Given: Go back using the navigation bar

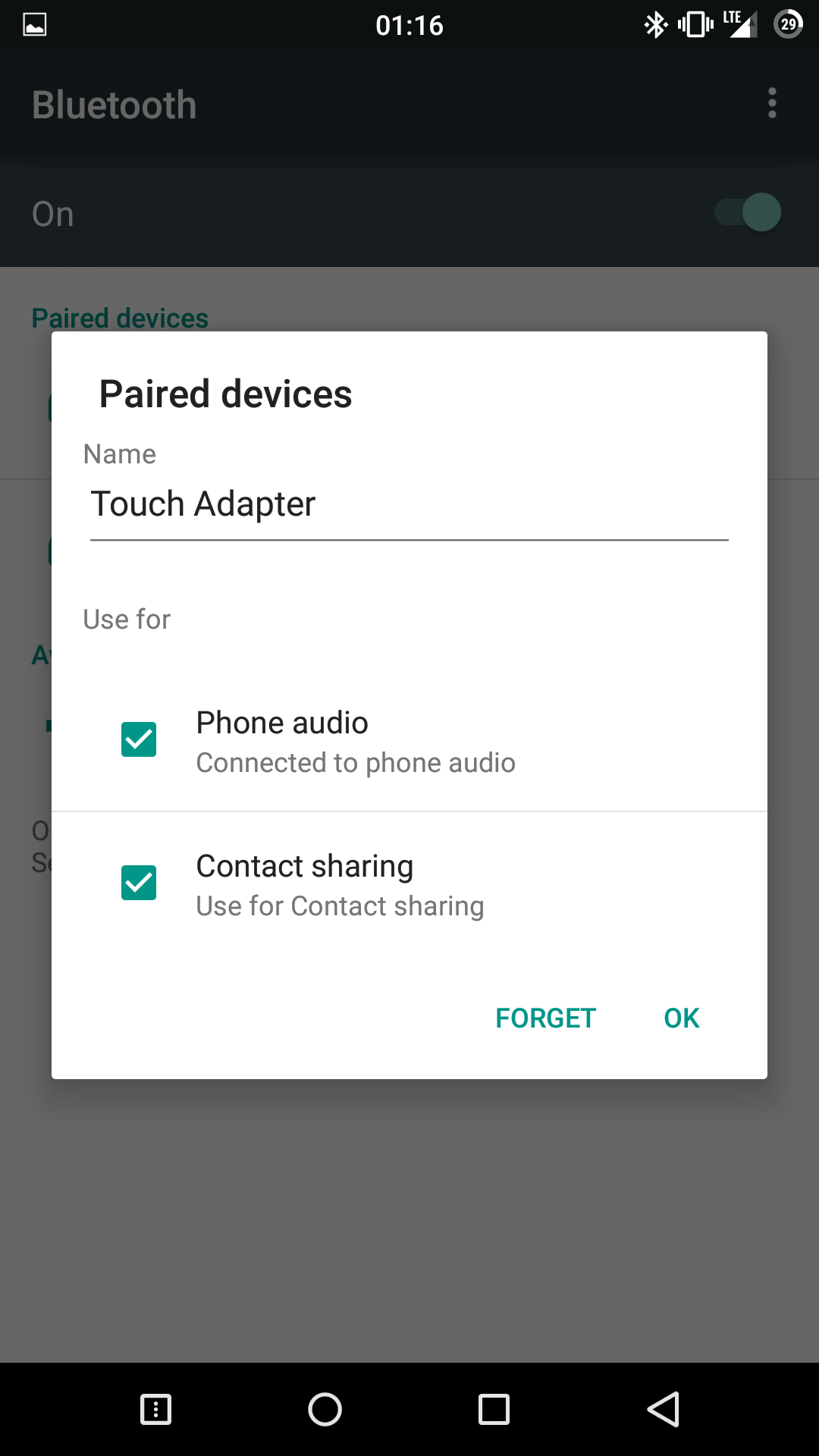Looking at the screenshot, I should 663,1410.
